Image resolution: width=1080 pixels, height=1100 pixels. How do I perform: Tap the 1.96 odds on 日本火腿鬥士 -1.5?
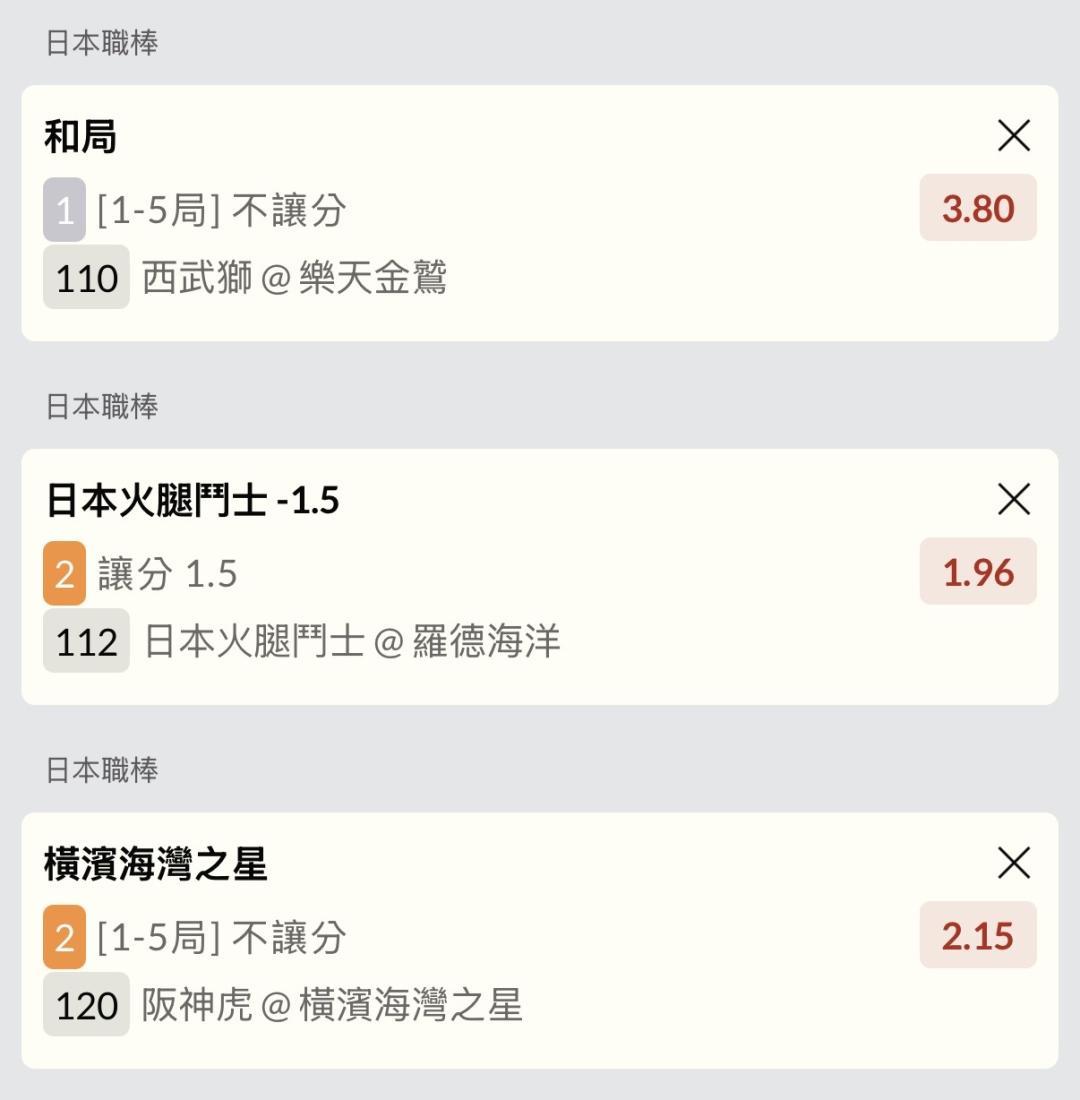coord(978,571)
